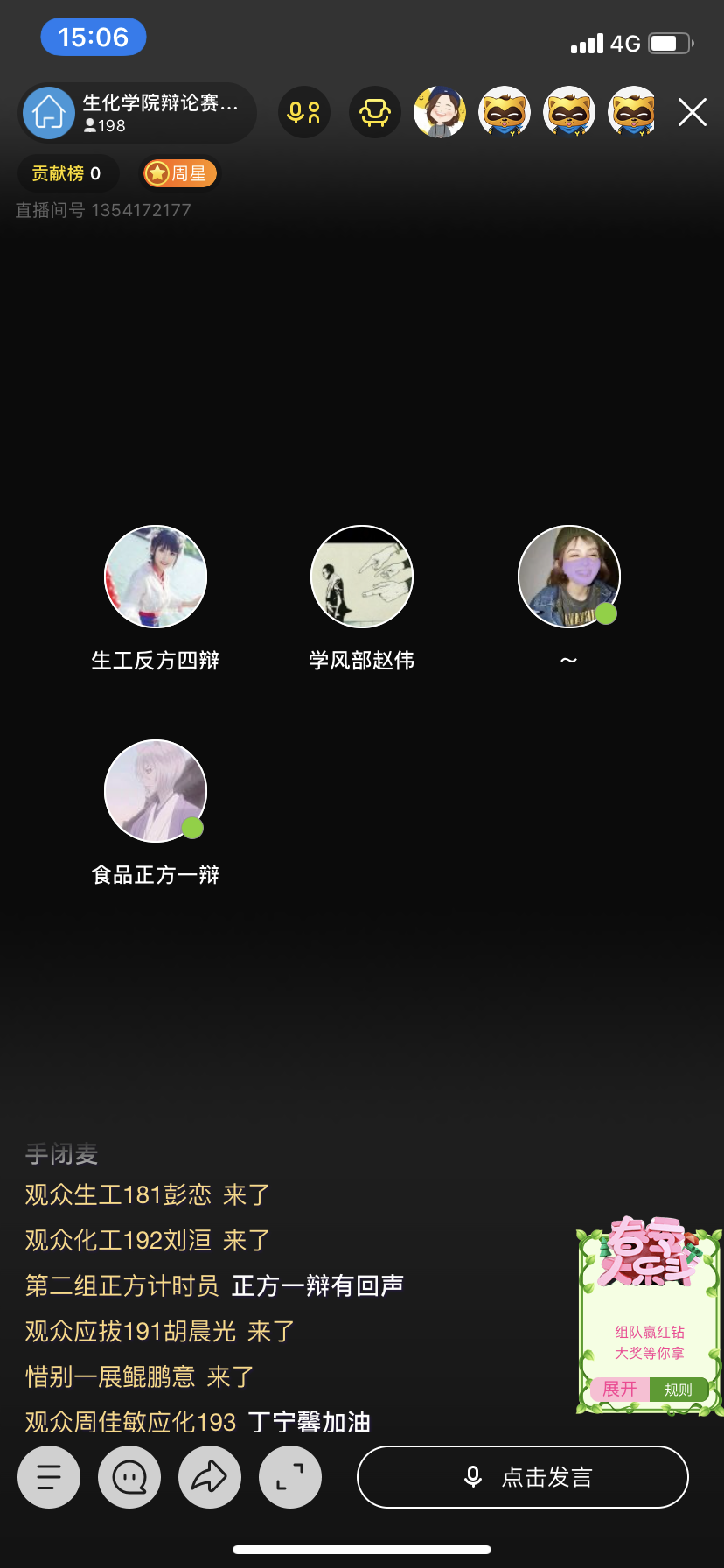
Task: View the ～ speaker's avatar
Action: pos(568,577)
